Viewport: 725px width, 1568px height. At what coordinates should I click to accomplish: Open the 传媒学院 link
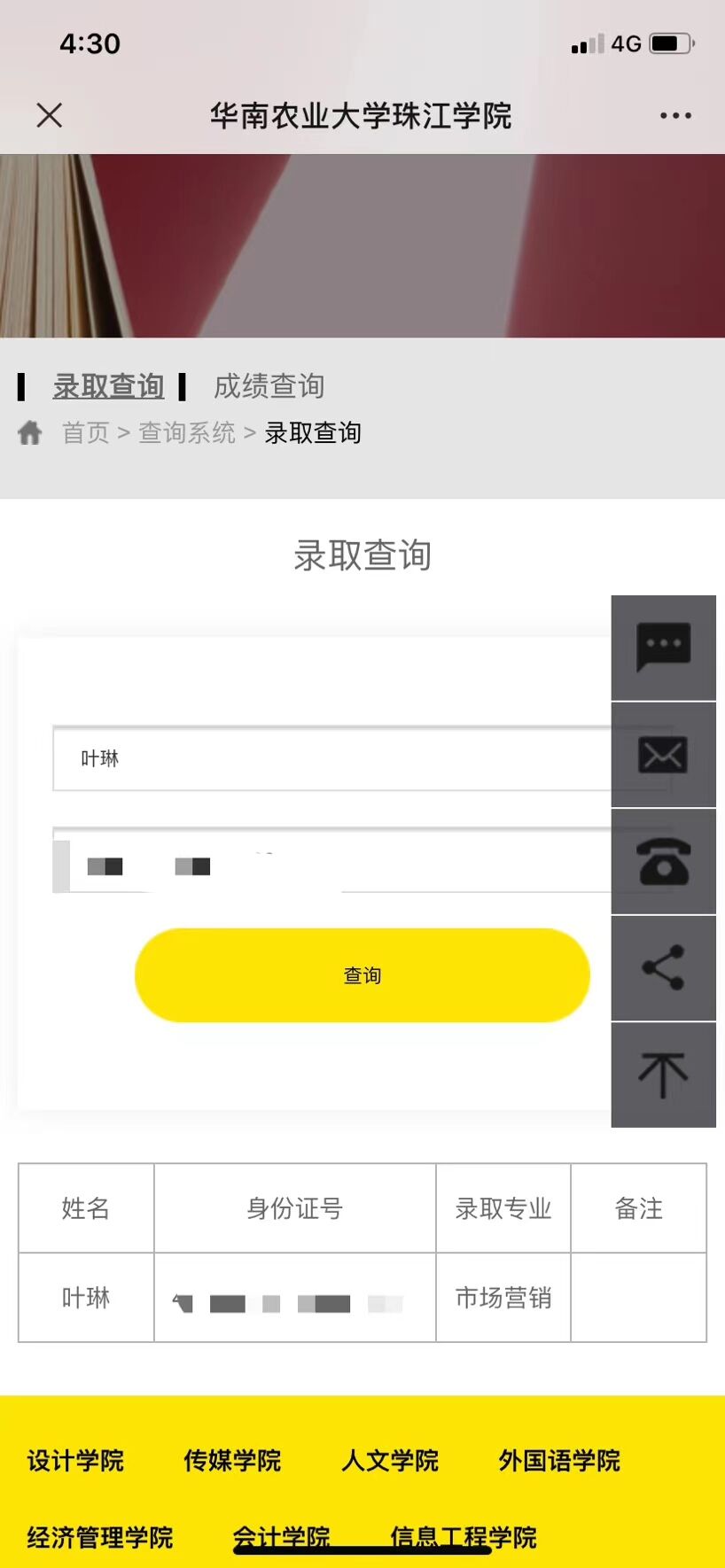coord(232,1460)
